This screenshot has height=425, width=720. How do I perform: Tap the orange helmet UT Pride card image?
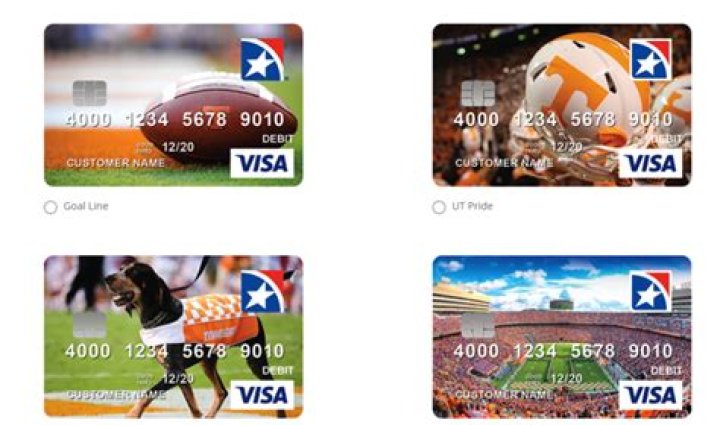(561, 105)
